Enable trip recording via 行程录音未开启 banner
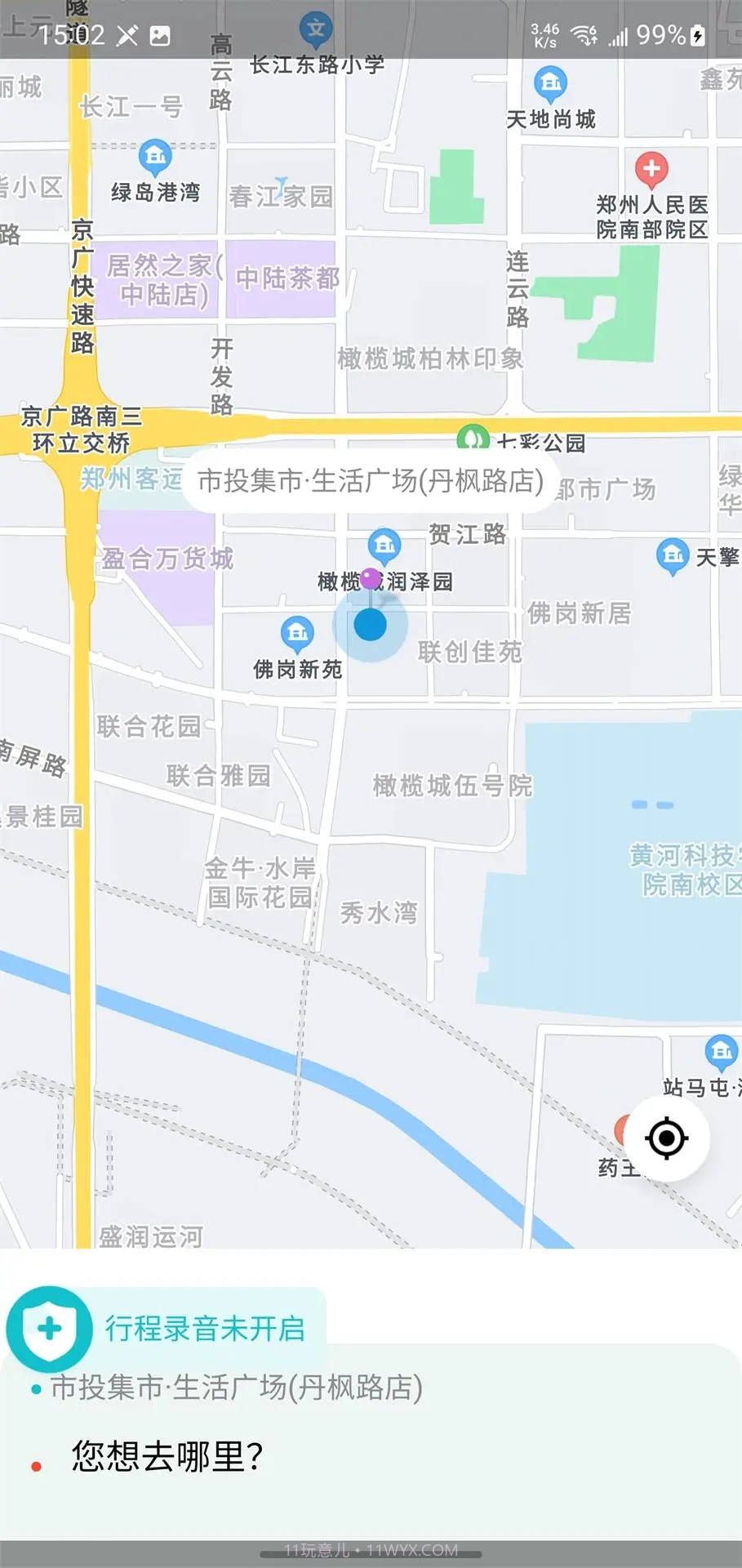The height and width of the screenshot is (1568, 742). 208,1325
